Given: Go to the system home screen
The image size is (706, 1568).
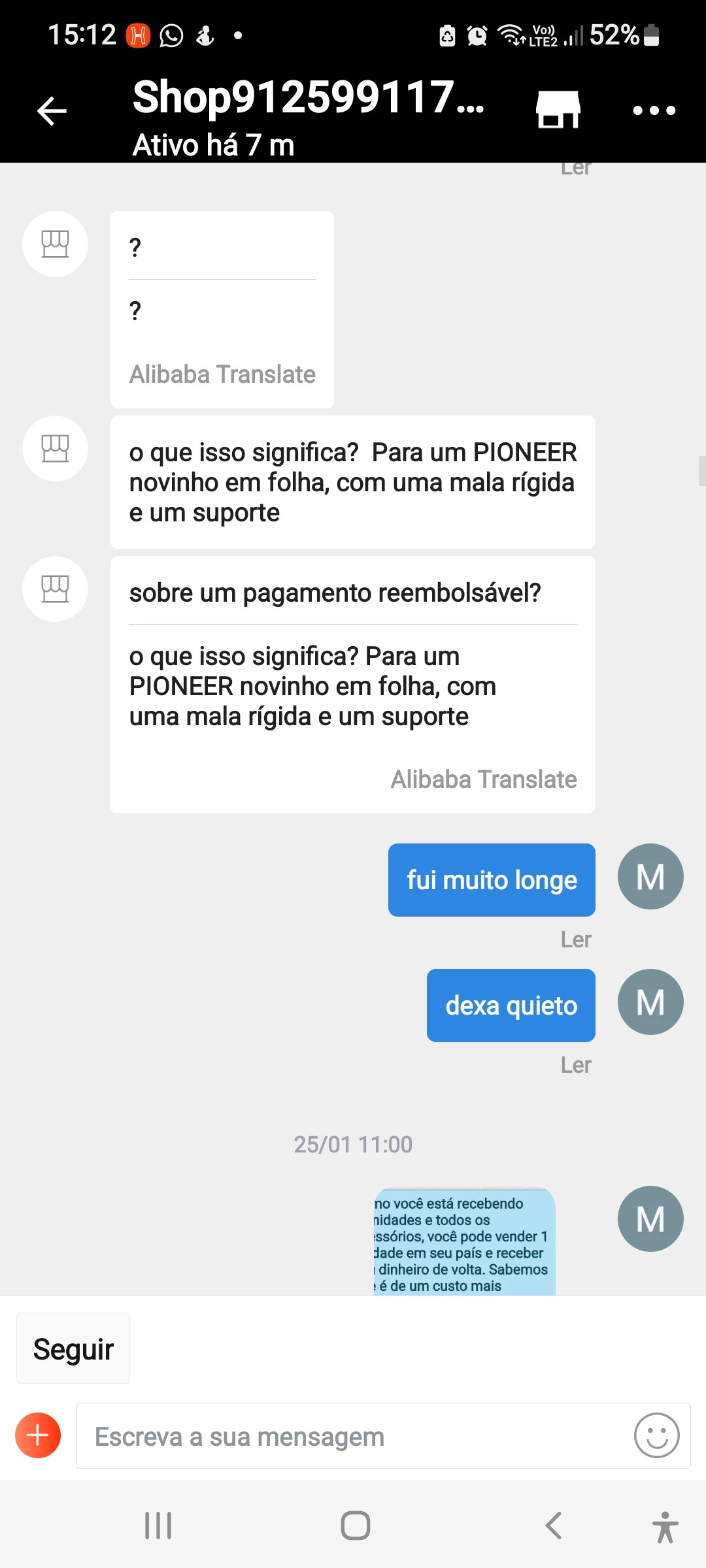Looking at the screenshot, I should pos(355,1526).
